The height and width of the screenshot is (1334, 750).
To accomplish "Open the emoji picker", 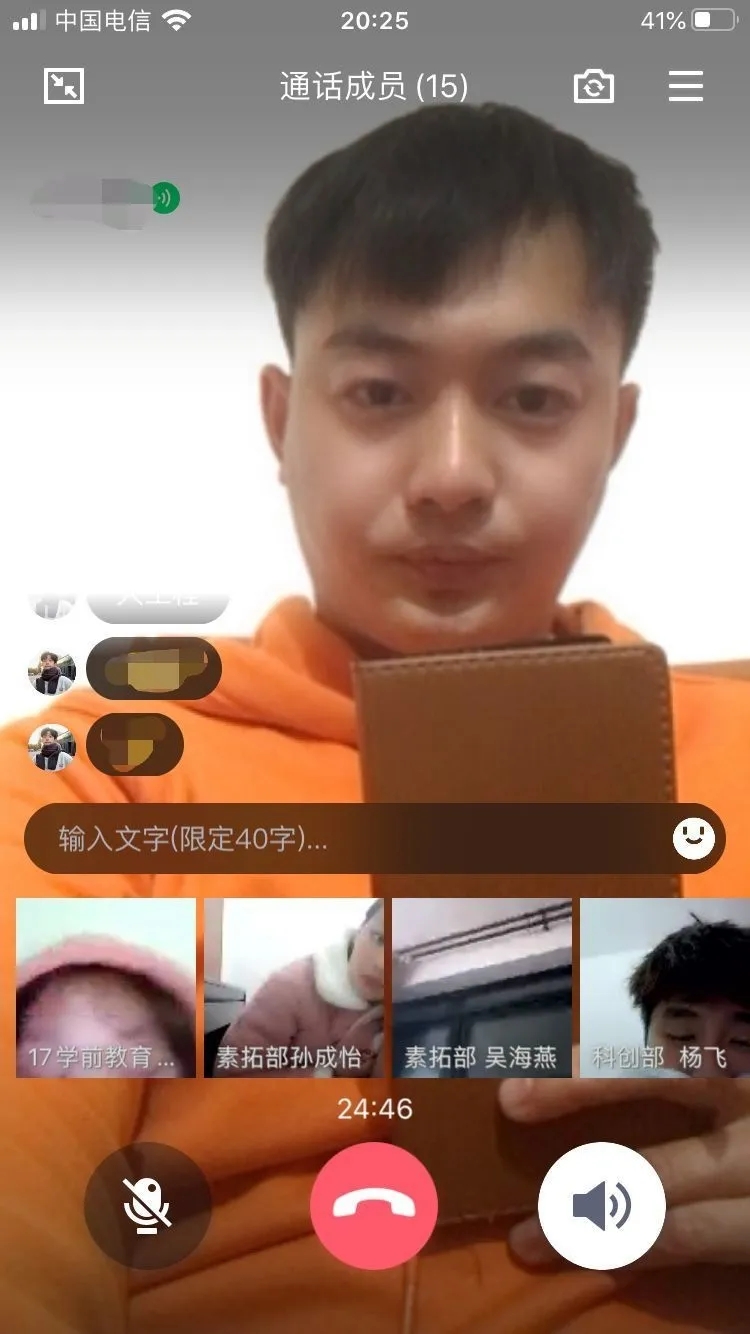I will pyautogui.click(x=693, y=839).
